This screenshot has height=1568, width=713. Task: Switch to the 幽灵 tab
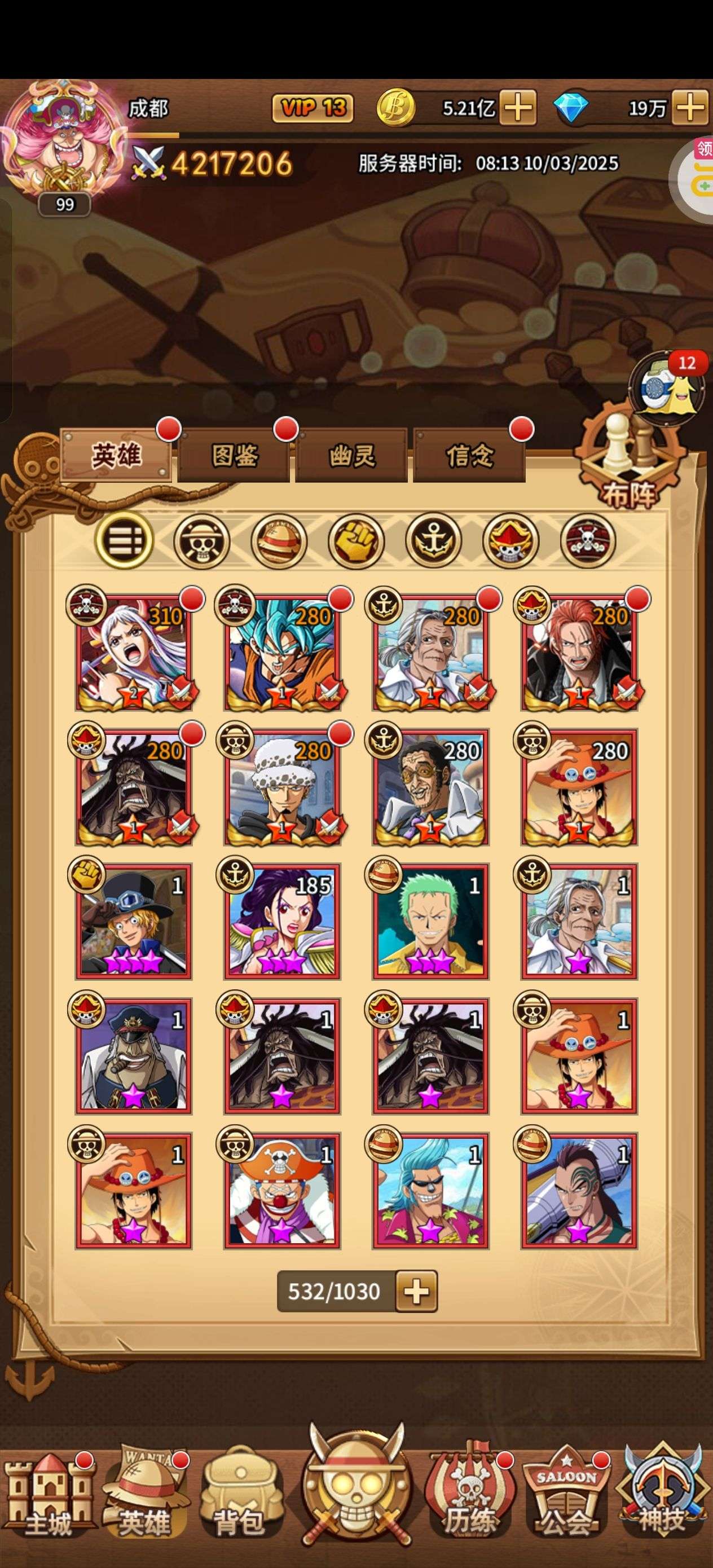[351, 455]
